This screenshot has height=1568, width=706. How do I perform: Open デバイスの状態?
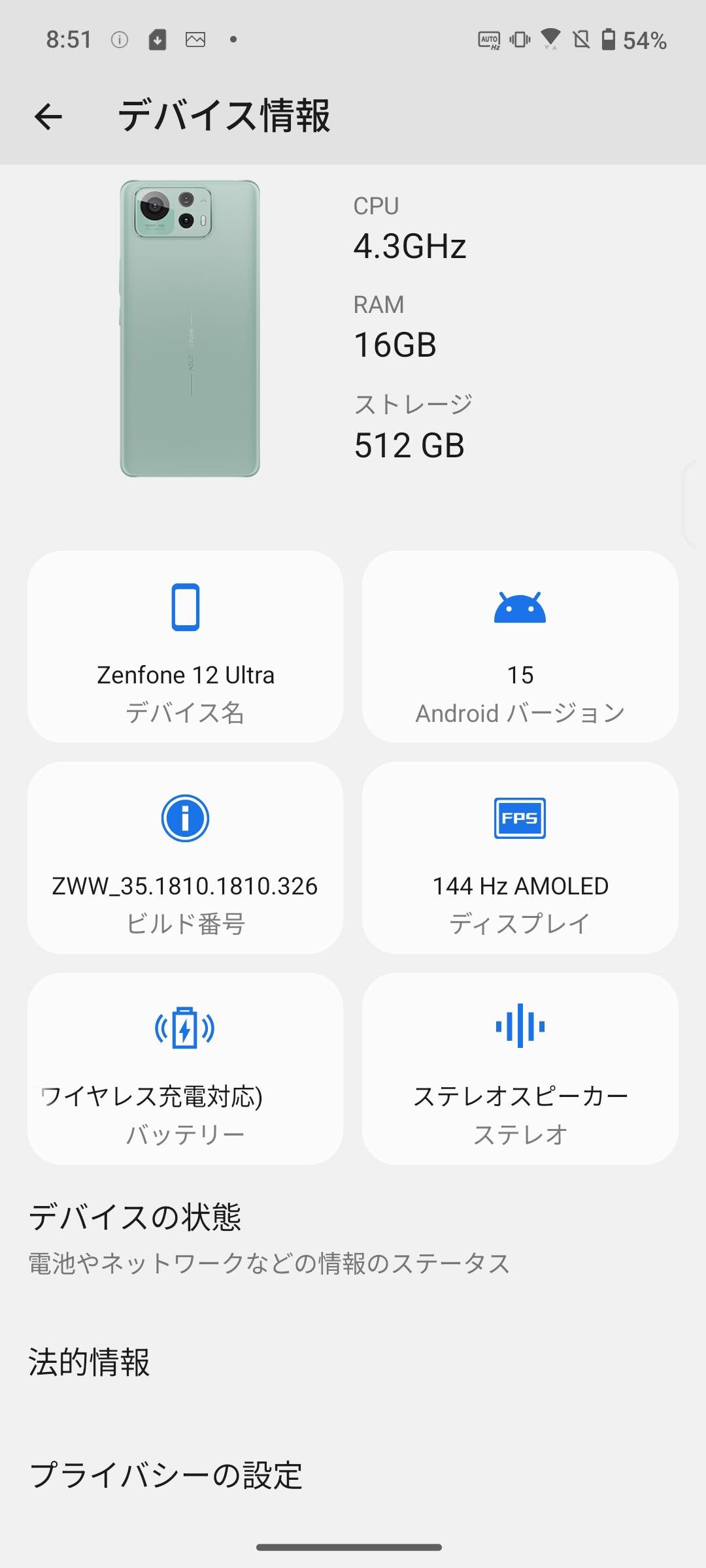point(268,1239)
